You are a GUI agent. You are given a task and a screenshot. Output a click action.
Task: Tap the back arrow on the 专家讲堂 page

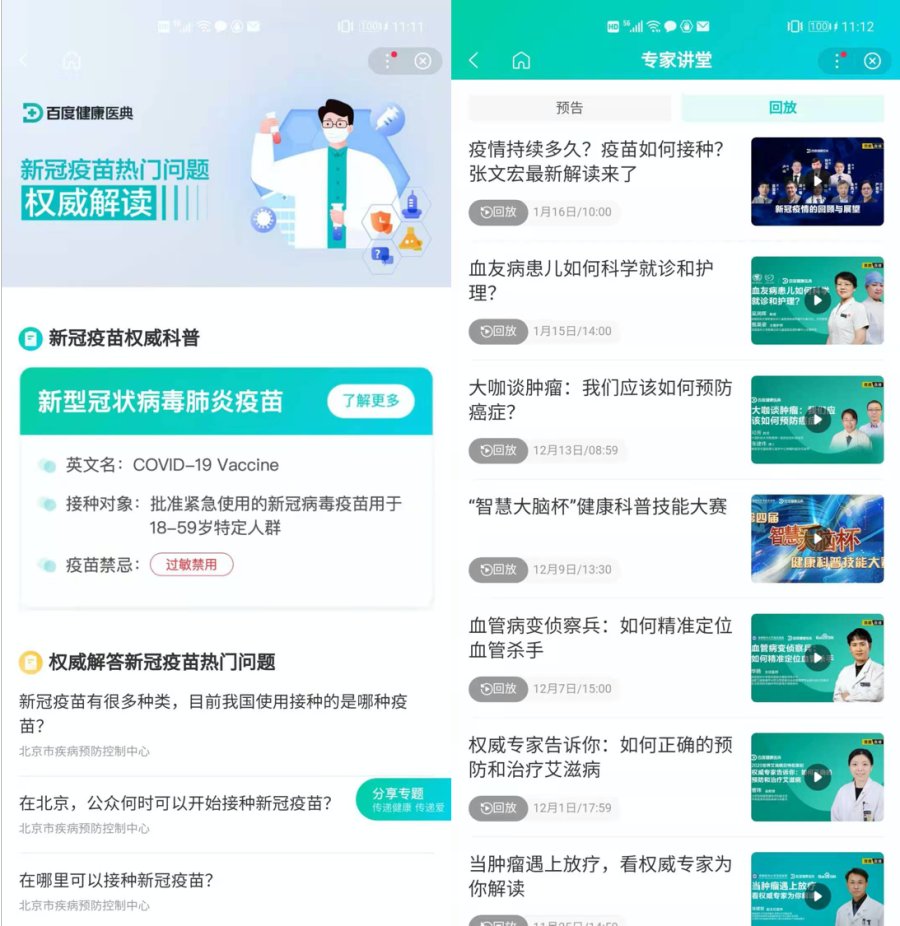[x=473, y=60]
